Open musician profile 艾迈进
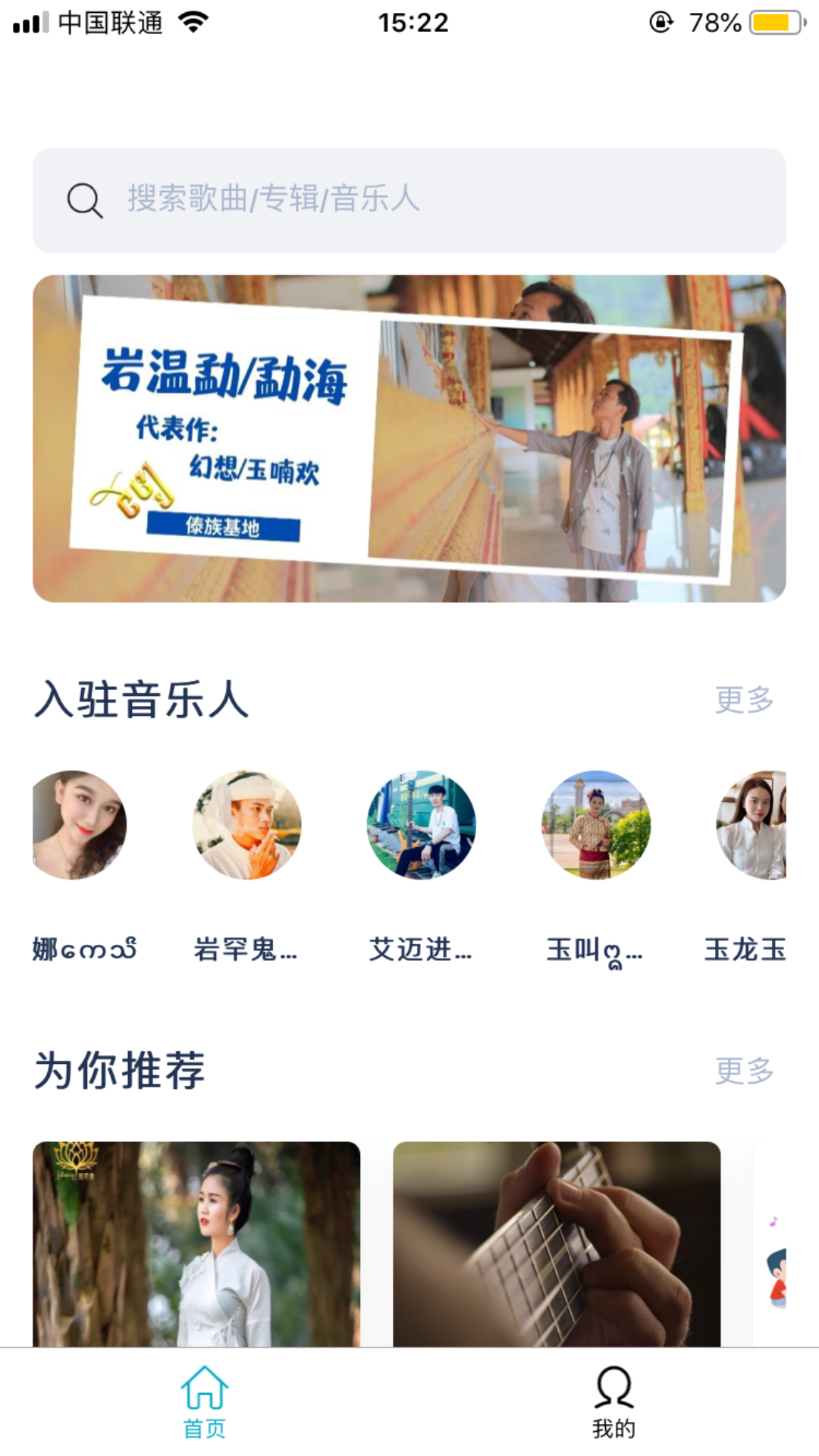 coord(423,825)
